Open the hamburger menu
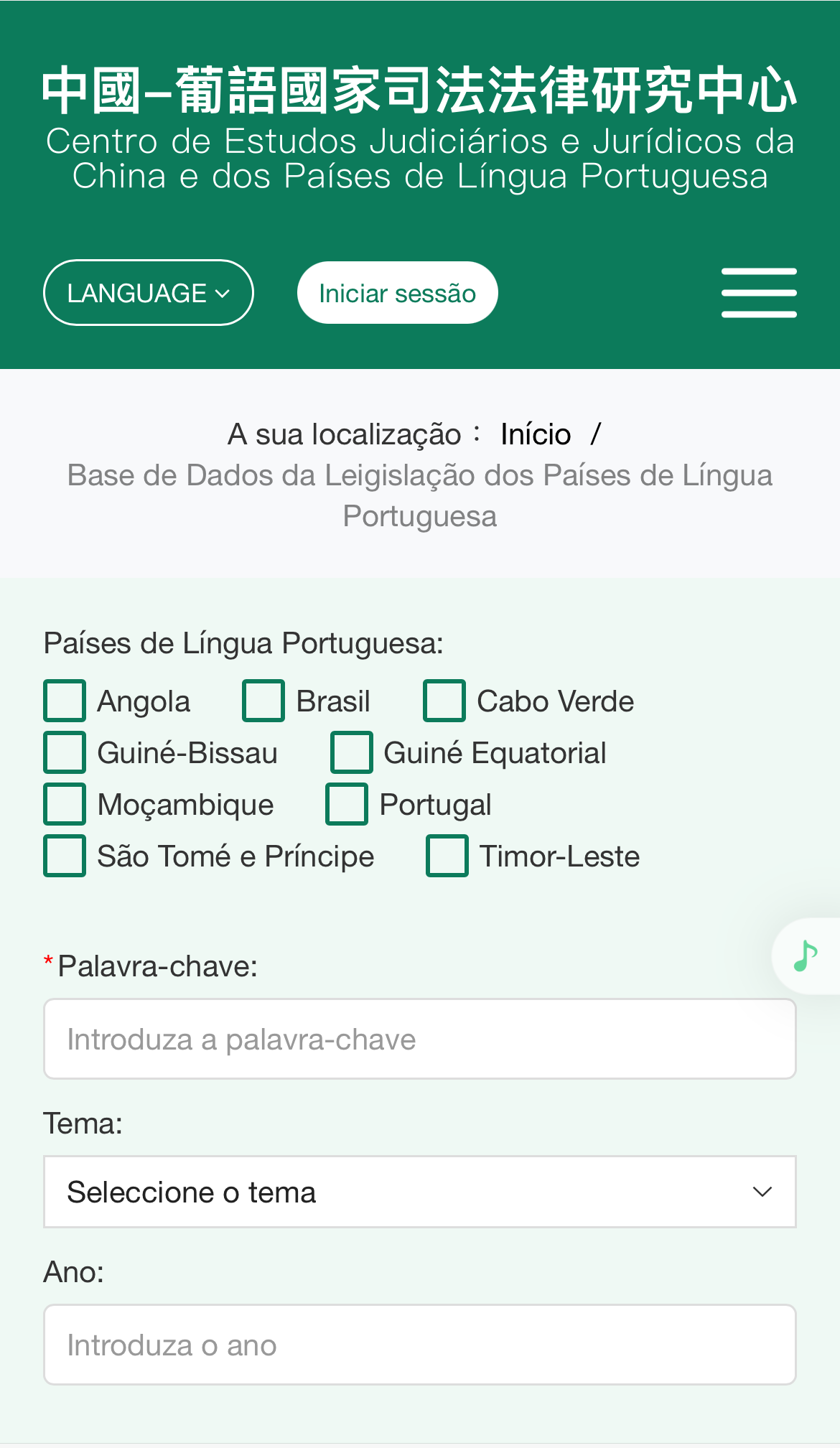840x1448 pixels. pos(759,293)
